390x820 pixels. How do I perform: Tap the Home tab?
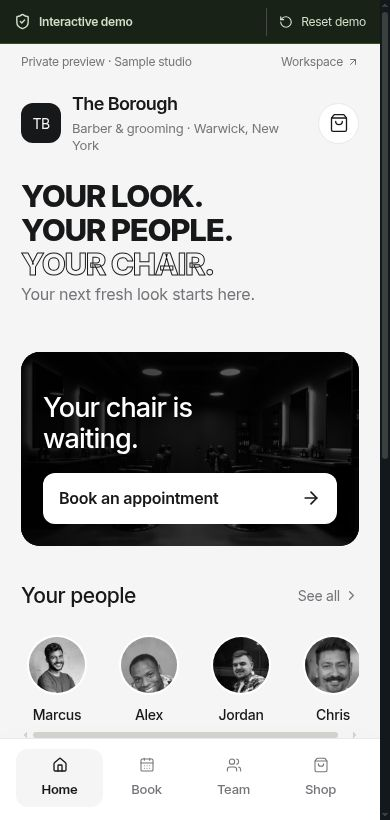[60, 777]
